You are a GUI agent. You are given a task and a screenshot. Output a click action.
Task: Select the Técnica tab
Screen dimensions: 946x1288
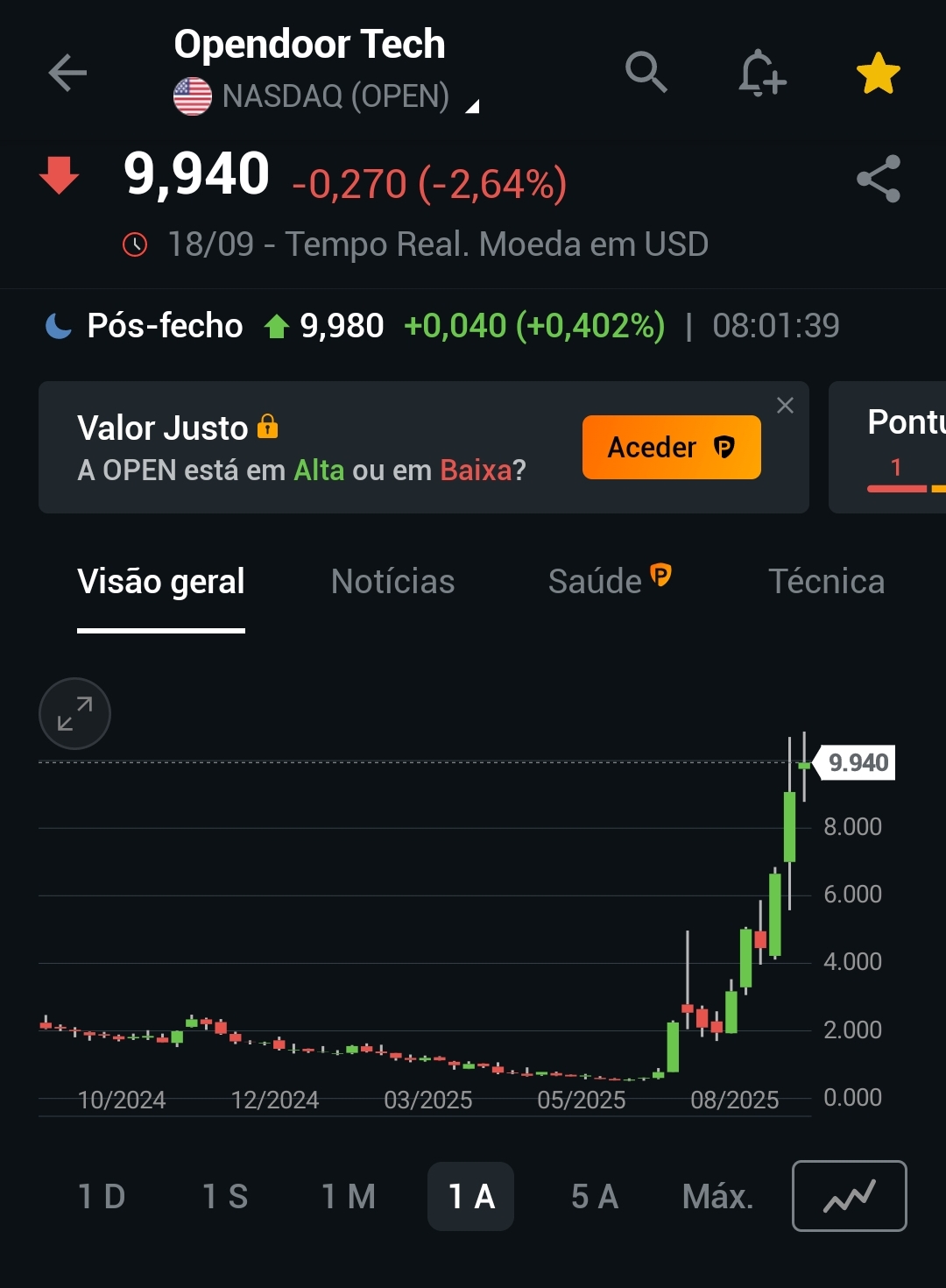point(826,582)
